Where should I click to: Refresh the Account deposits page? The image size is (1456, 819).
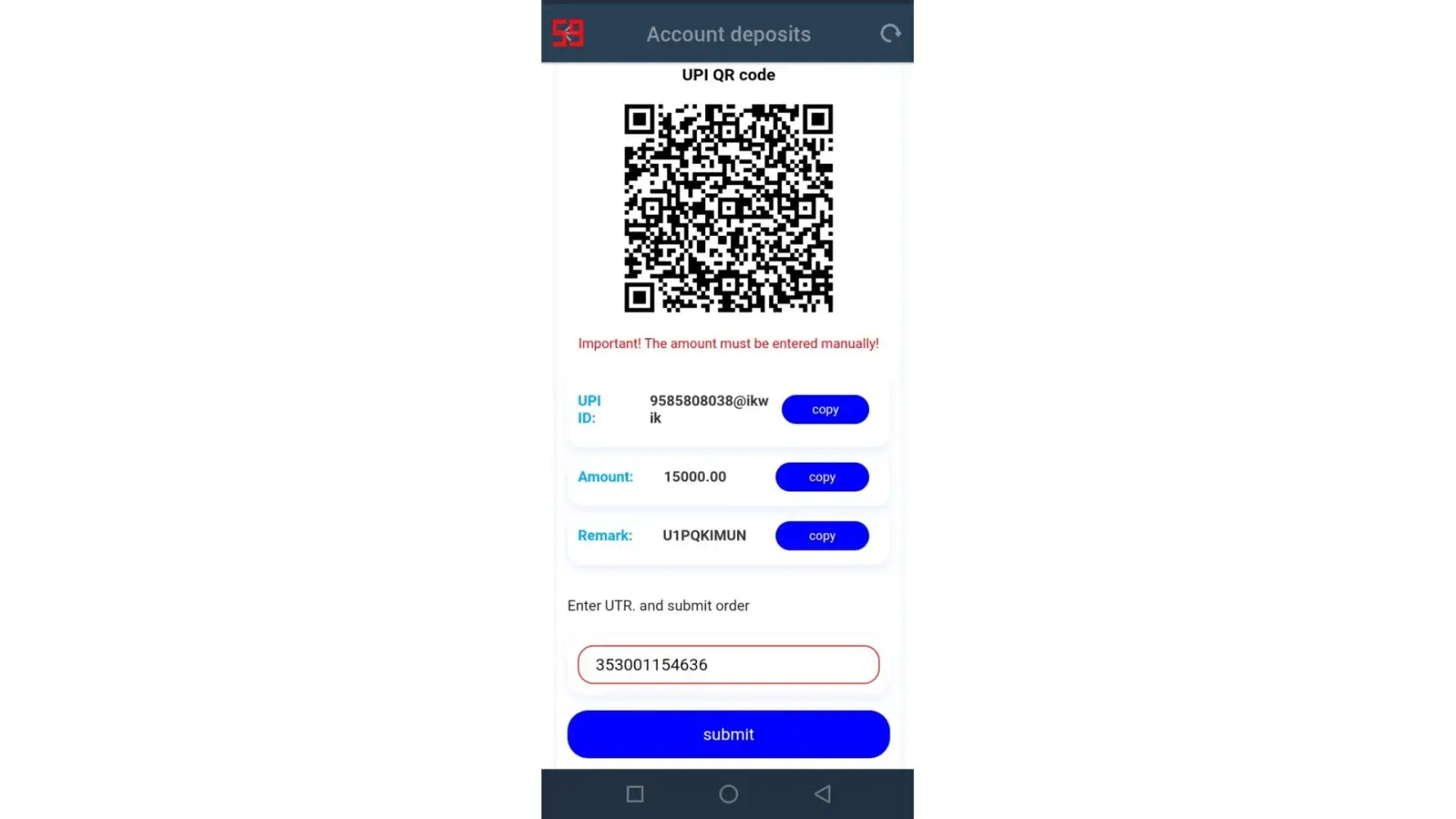890,34
